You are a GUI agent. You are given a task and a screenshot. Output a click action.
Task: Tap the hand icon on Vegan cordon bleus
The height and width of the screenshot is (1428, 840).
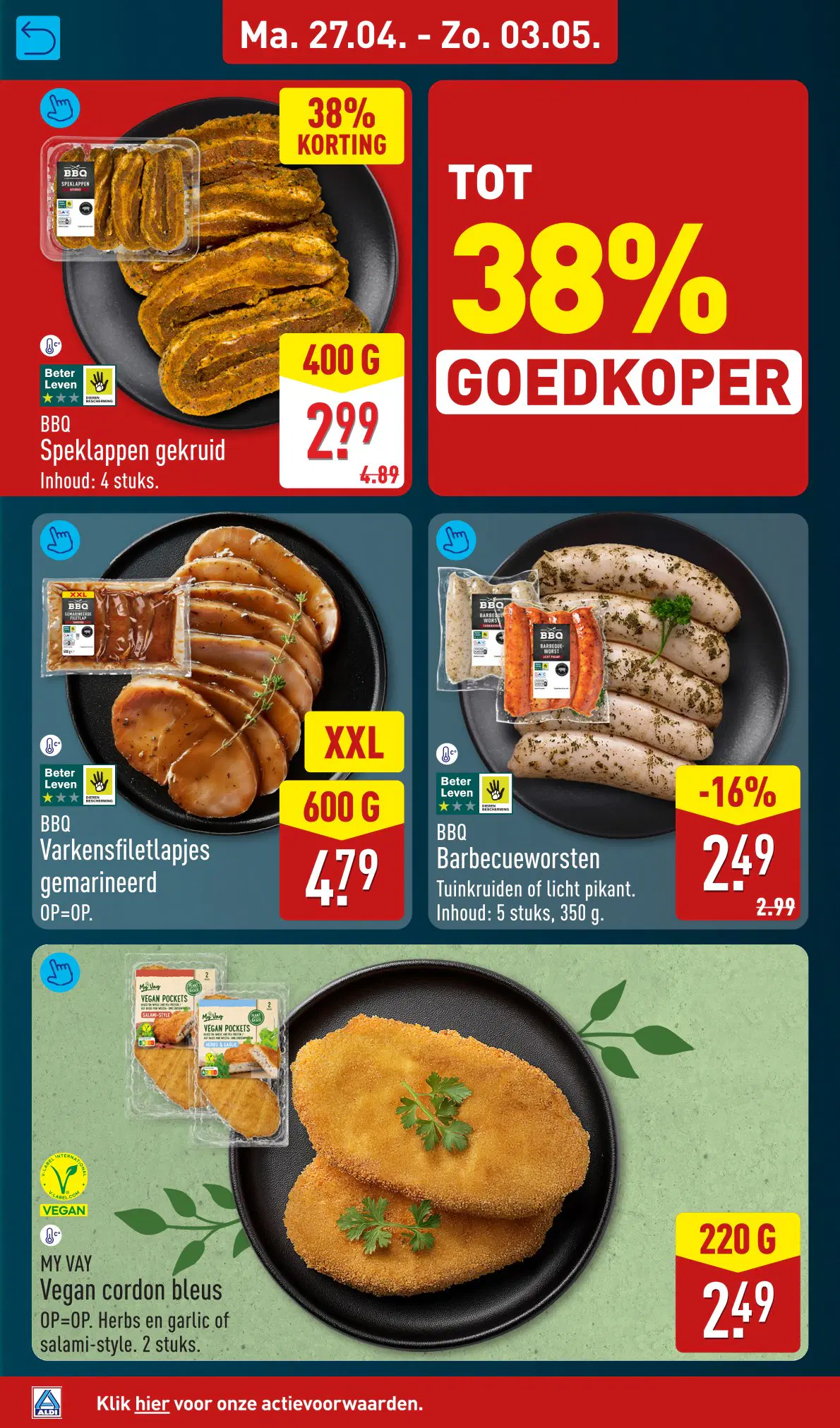[x=60, y=972]
